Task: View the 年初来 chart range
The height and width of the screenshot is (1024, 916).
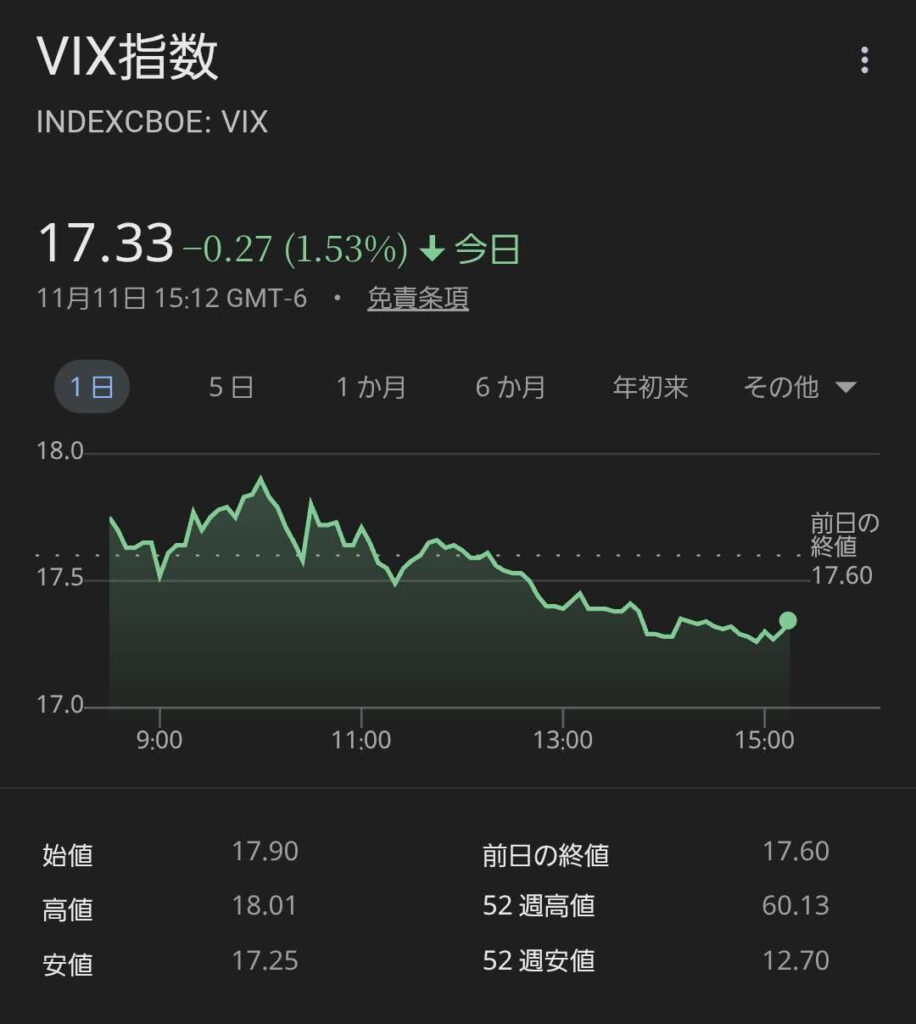Action: [650, 387]
